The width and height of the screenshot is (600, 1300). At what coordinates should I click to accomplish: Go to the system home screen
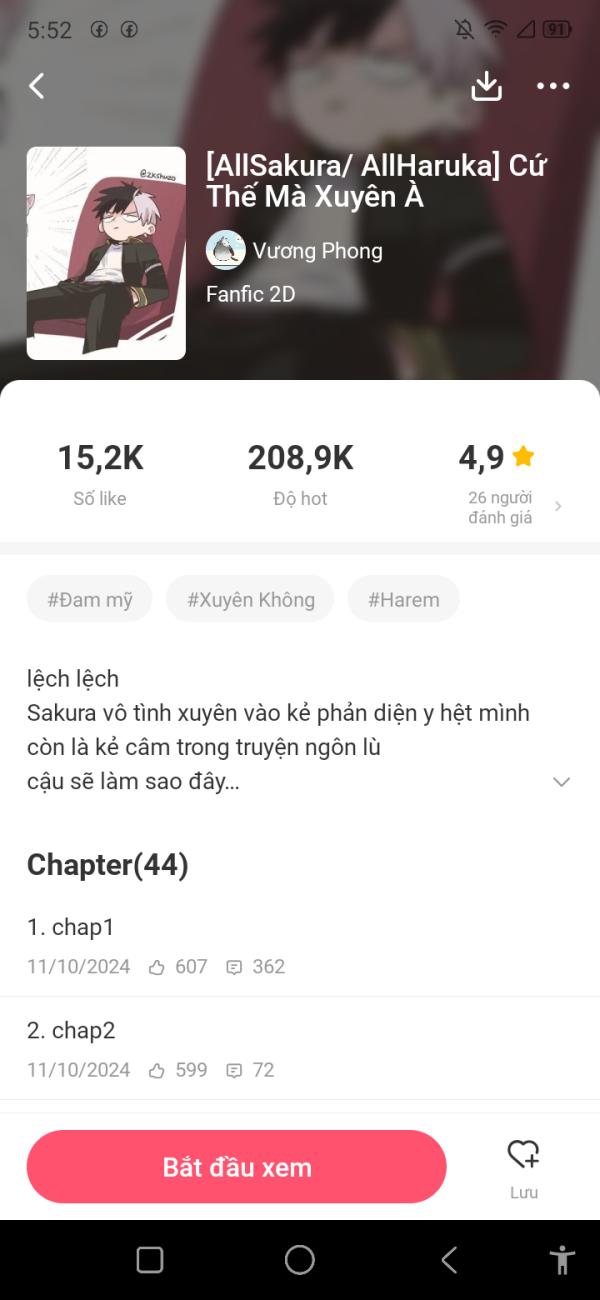coord(300,1259)
